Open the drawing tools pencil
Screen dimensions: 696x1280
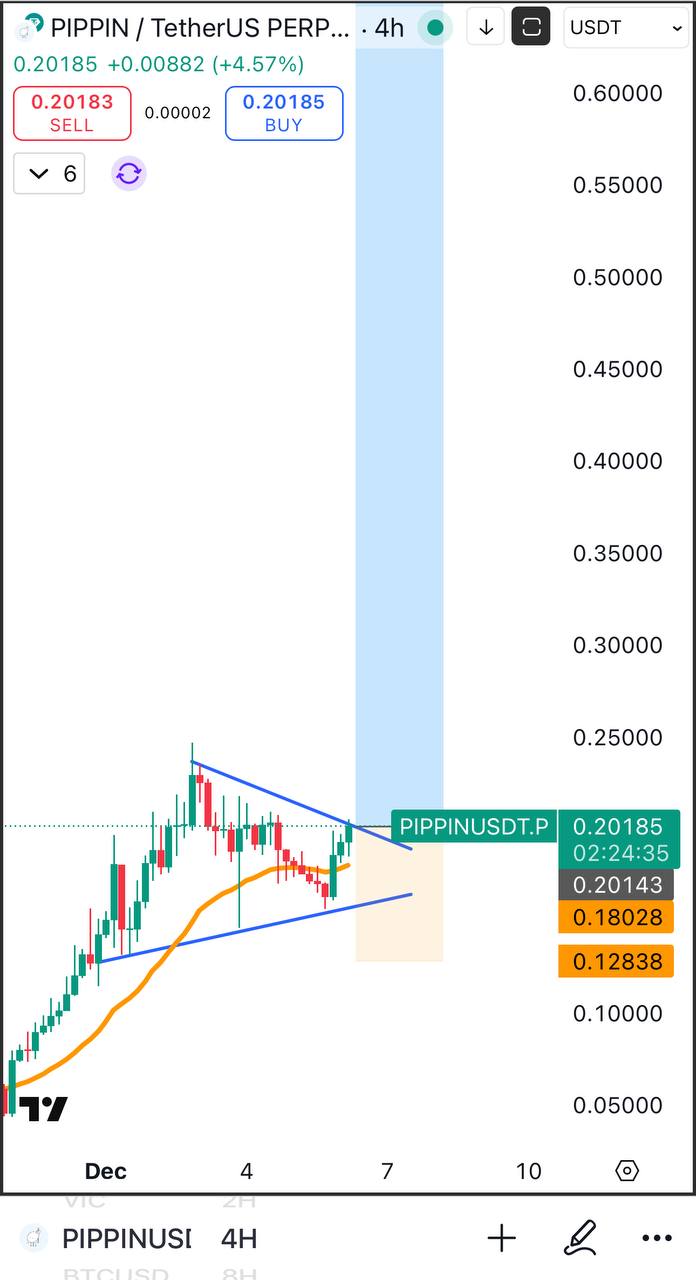580,1239
